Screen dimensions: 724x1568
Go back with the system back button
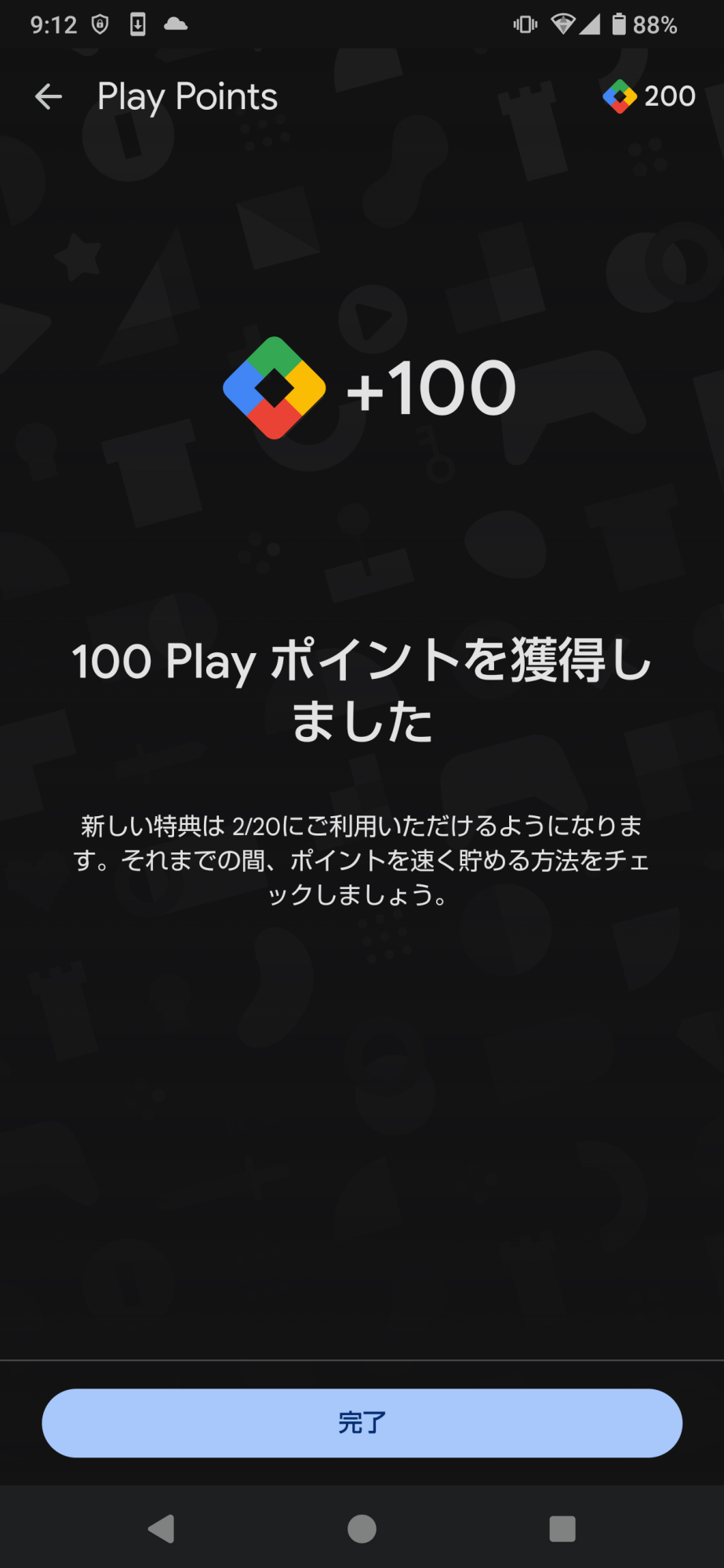[162, 1529]
